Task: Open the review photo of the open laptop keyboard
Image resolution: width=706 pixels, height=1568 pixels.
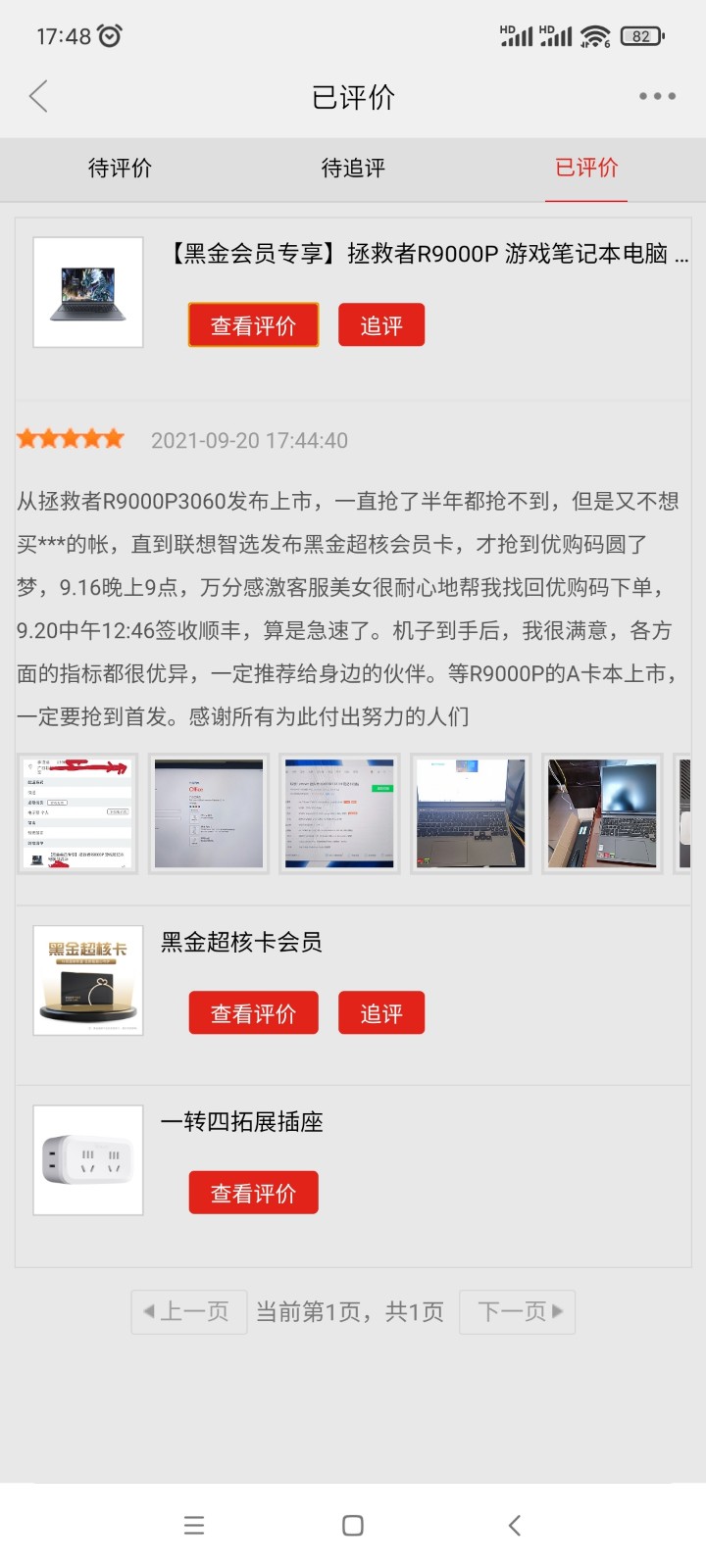Action: 471,813
